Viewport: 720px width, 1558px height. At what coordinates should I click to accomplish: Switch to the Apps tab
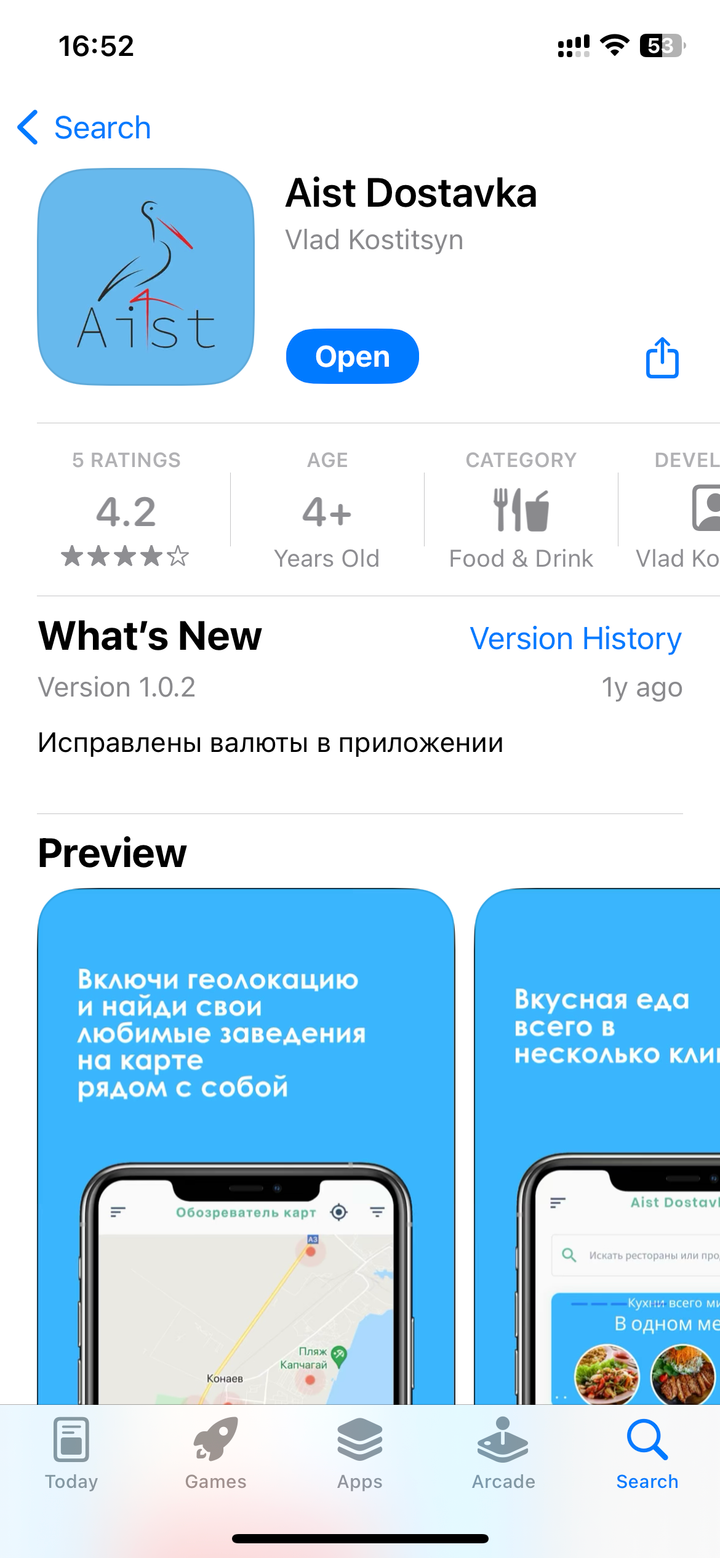tap(359, 1455)
